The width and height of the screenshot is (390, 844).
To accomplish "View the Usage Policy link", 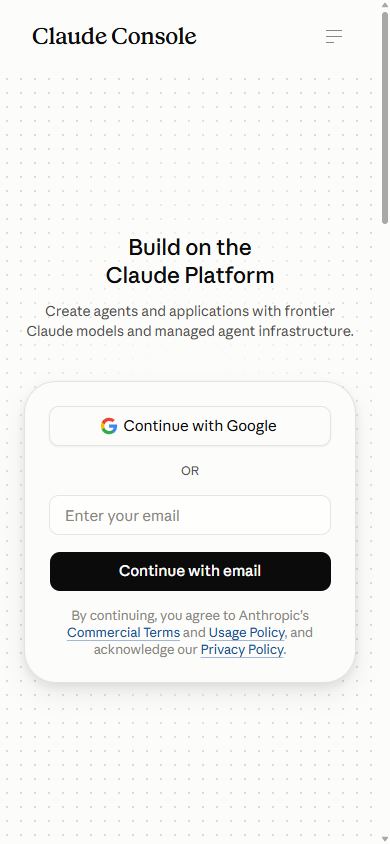I will pos(246,632).
